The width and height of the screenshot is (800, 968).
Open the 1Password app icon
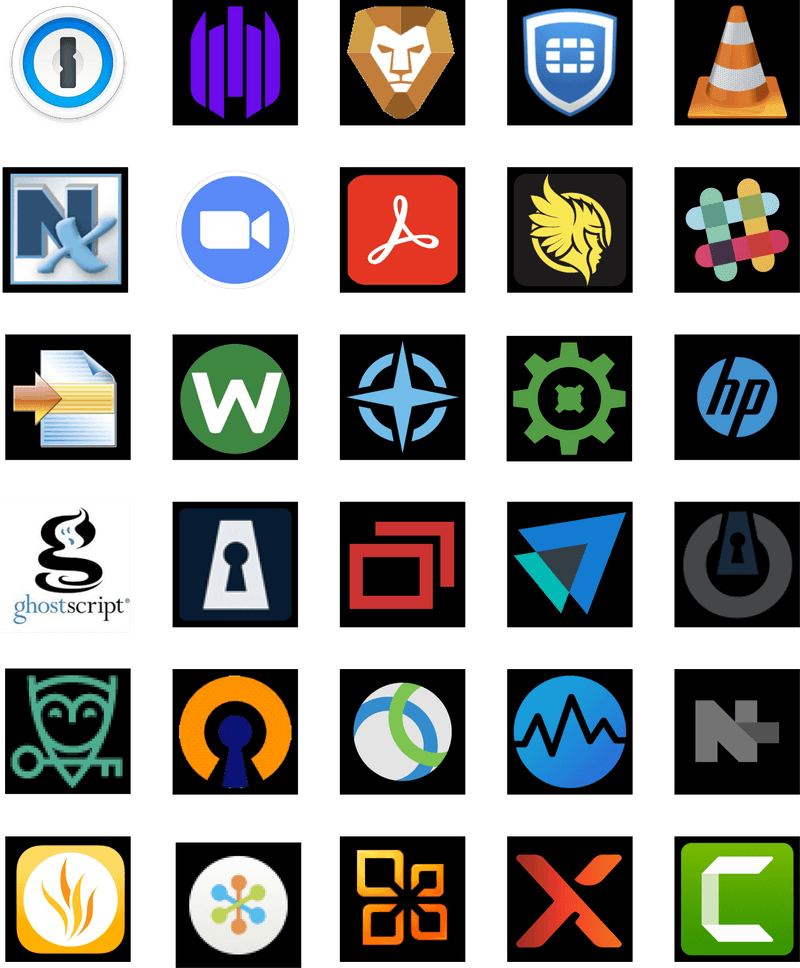[67, 63]
